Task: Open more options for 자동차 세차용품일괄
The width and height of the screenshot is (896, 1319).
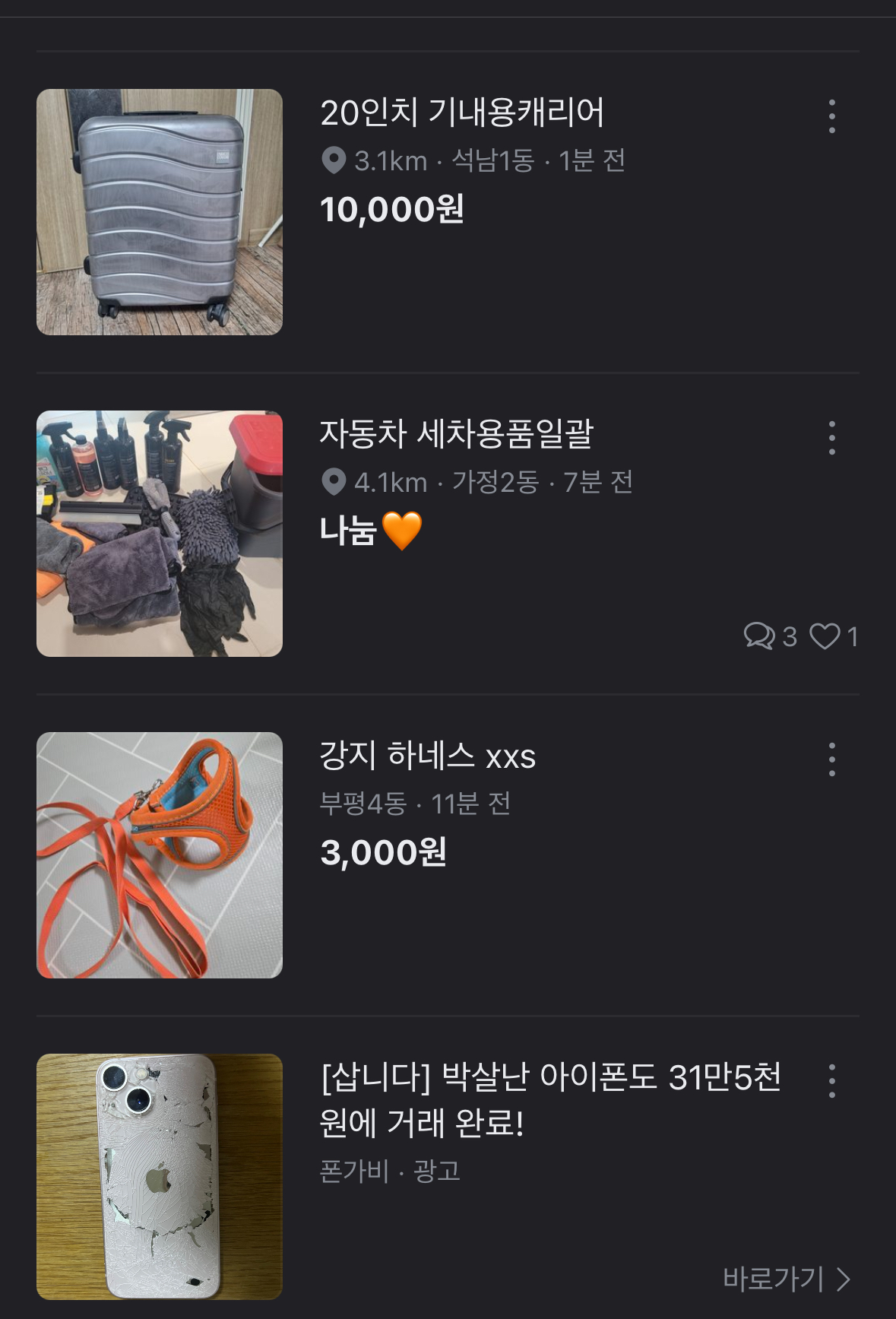Action: (832, 438)
